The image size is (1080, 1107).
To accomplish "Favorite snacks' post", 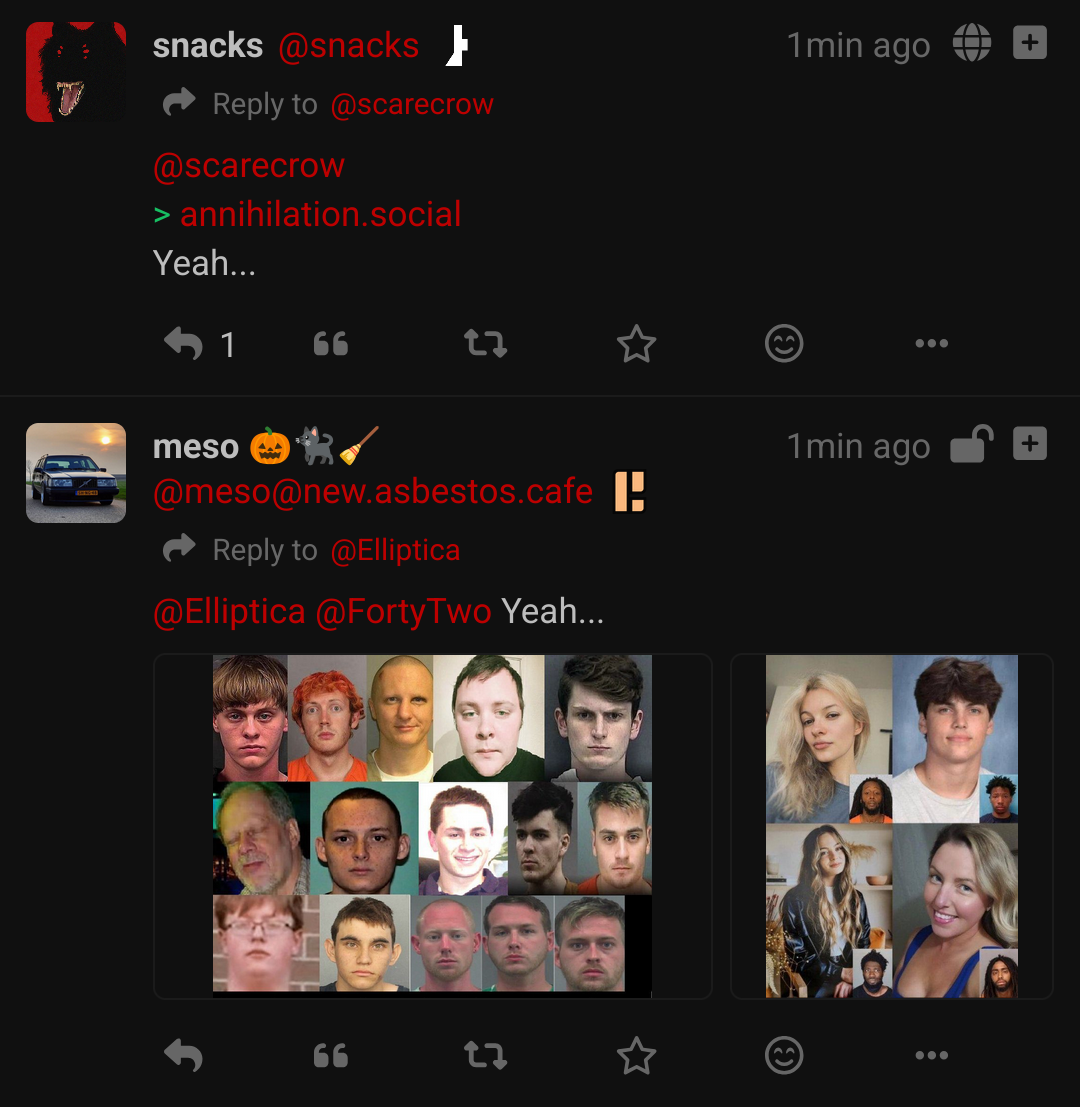I will pos(636,345).
